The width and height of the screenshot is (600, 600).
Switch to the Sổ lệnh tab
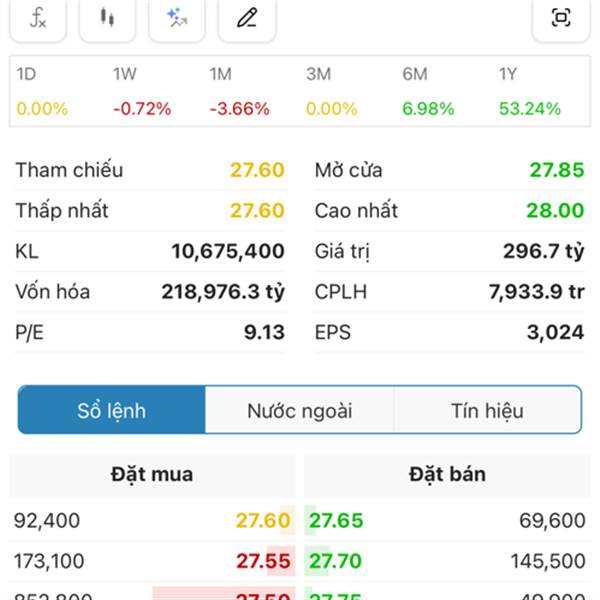(x=111, y=410)
